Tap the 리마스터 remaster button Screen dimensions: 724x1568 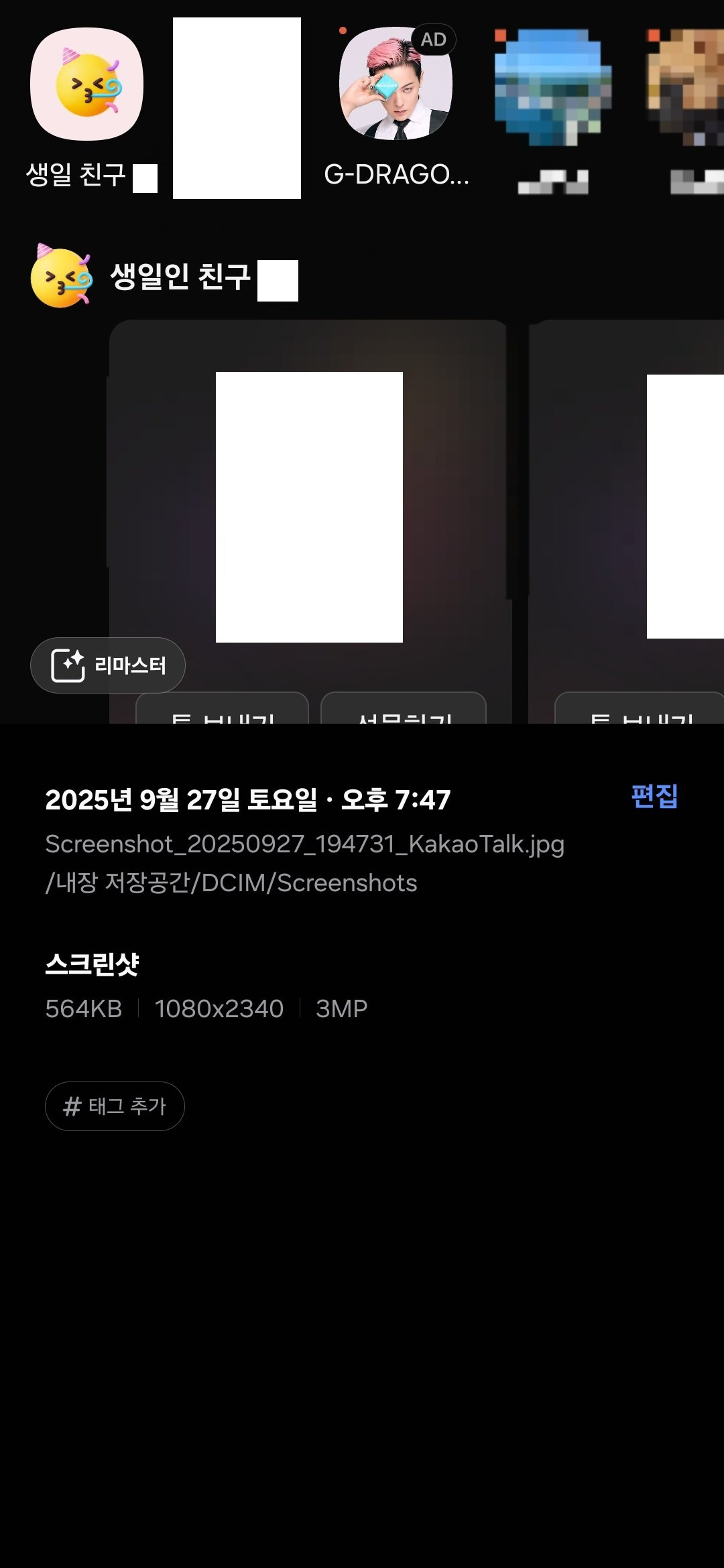pos(108,665)
